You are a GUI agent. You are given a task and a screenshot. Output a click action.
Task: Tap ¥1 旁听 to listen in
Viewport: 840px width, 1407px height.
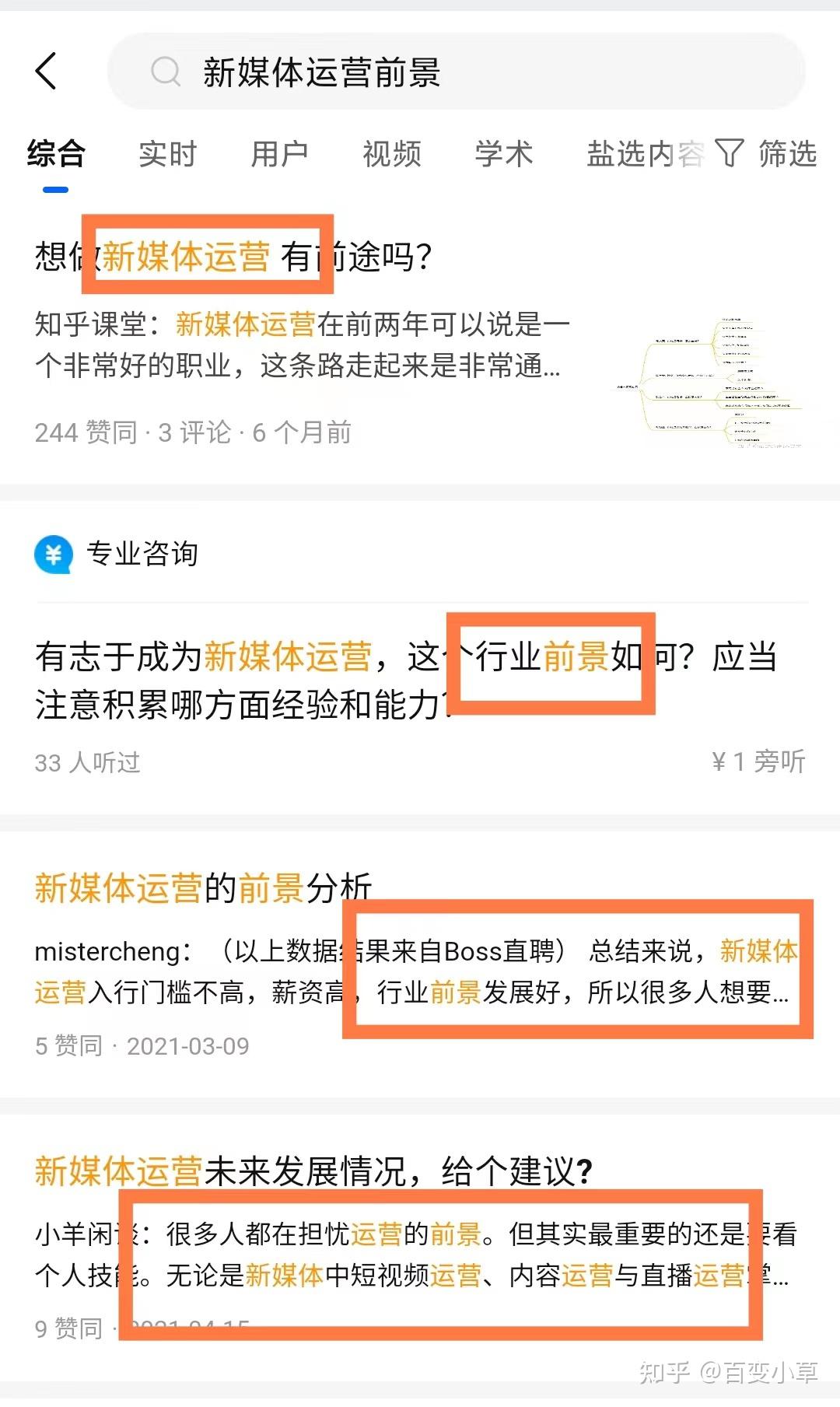tap(758, 761)
